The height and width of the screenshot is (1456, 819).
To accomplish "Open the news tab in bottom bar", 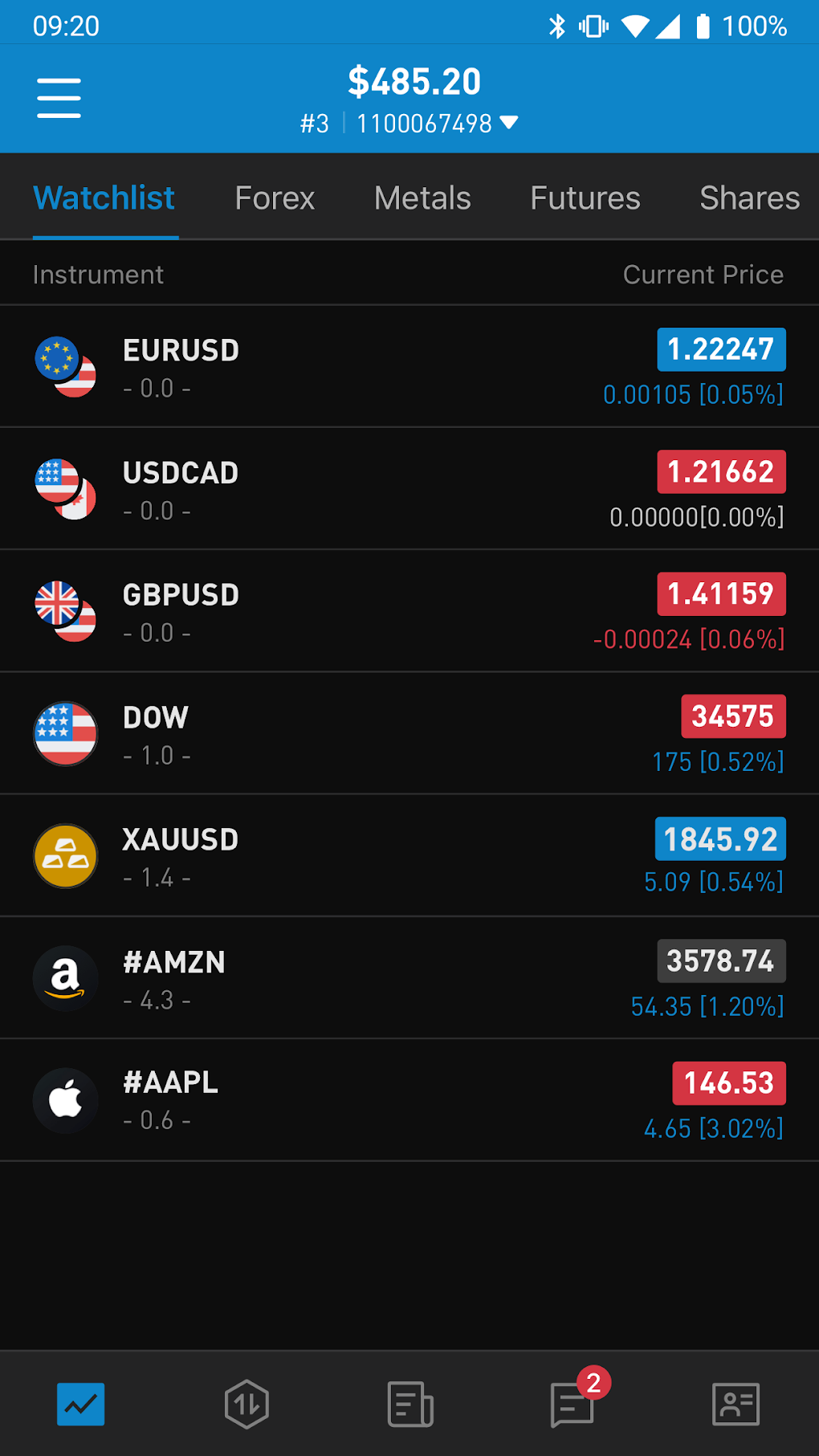I will pyautogui.click(x=410, y=1405).
